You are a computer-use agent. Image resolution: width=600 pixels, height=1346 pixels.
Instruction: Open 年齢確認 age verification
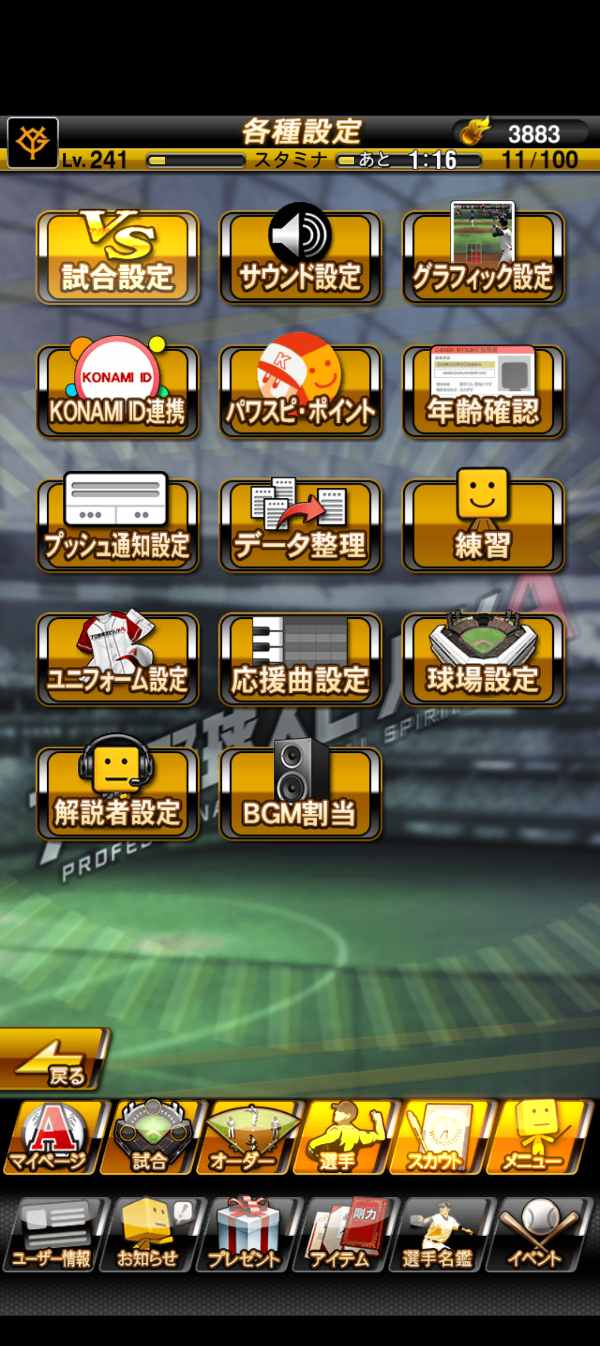pyautogui.click(x=483, y=392)
